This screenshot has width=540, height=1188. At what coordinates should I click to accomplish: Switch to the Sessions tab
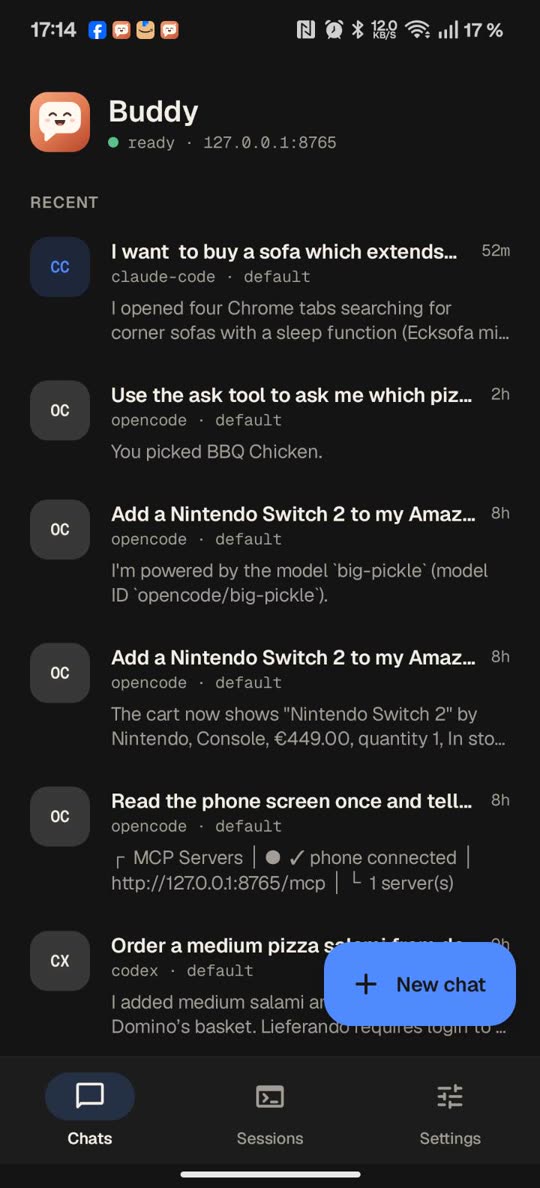[270, 1109]
